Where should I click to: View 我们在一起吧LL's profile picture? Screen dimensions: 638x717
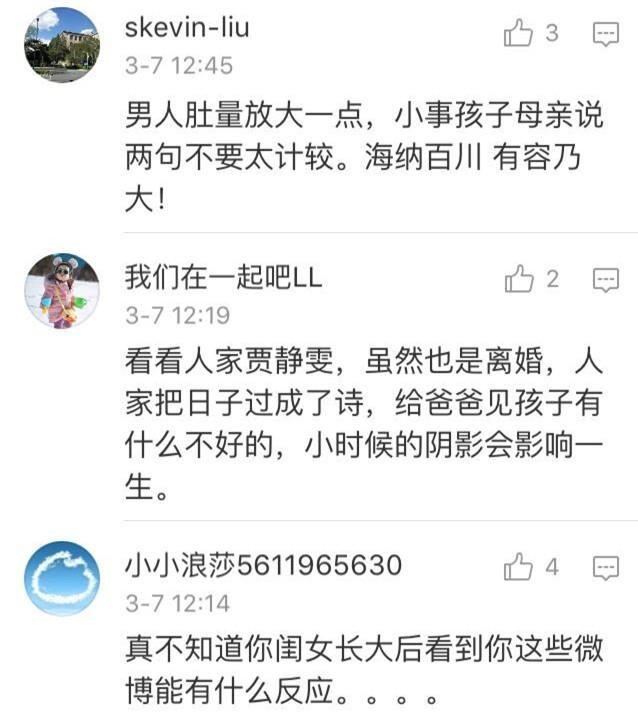click(62, 290)
